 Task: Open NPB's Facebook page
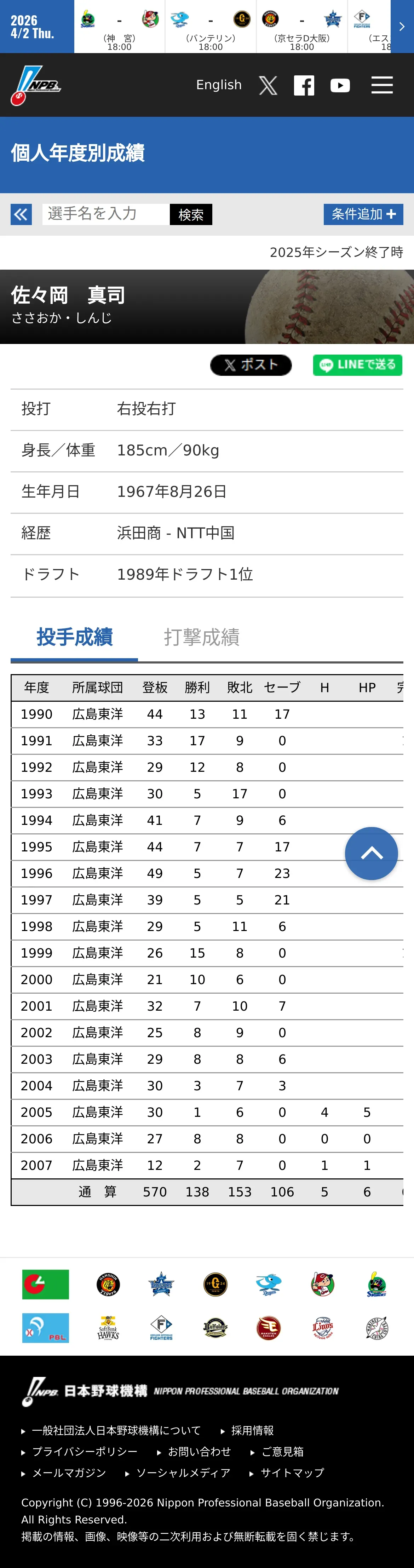[x=304, y=85]
